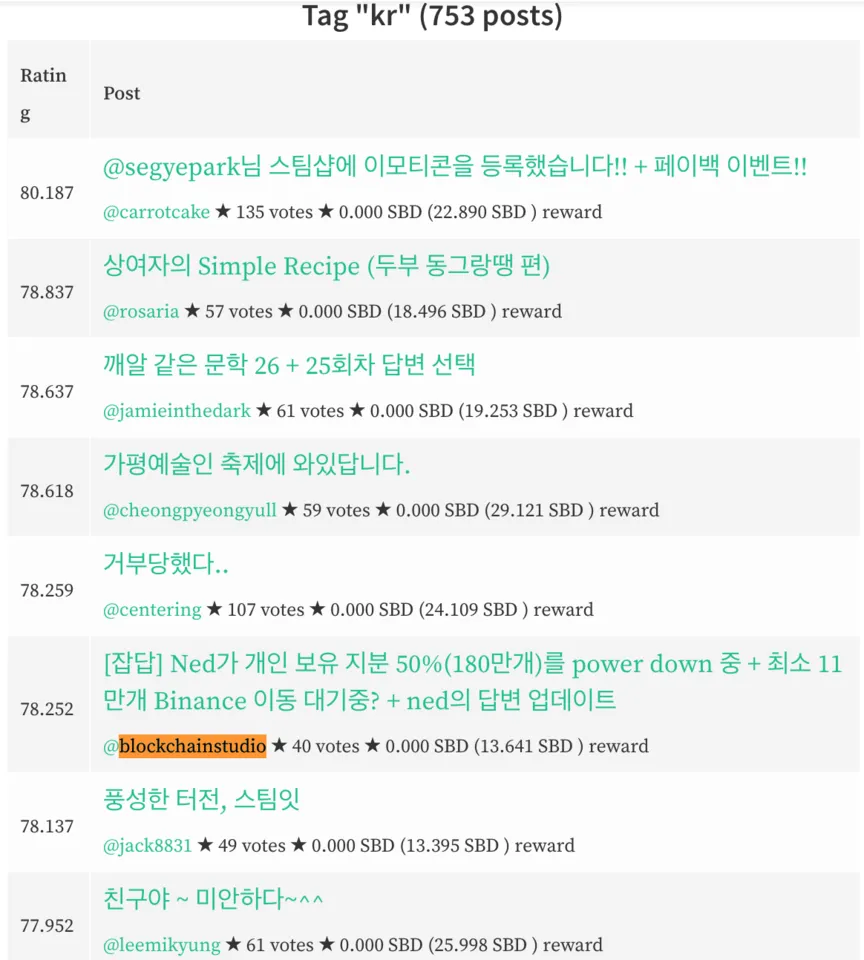Image resolution: width=864 pixels, height=960 pixels.
Task: Open 친구야 ~ 미안하다 post
Action: [213, 900]
